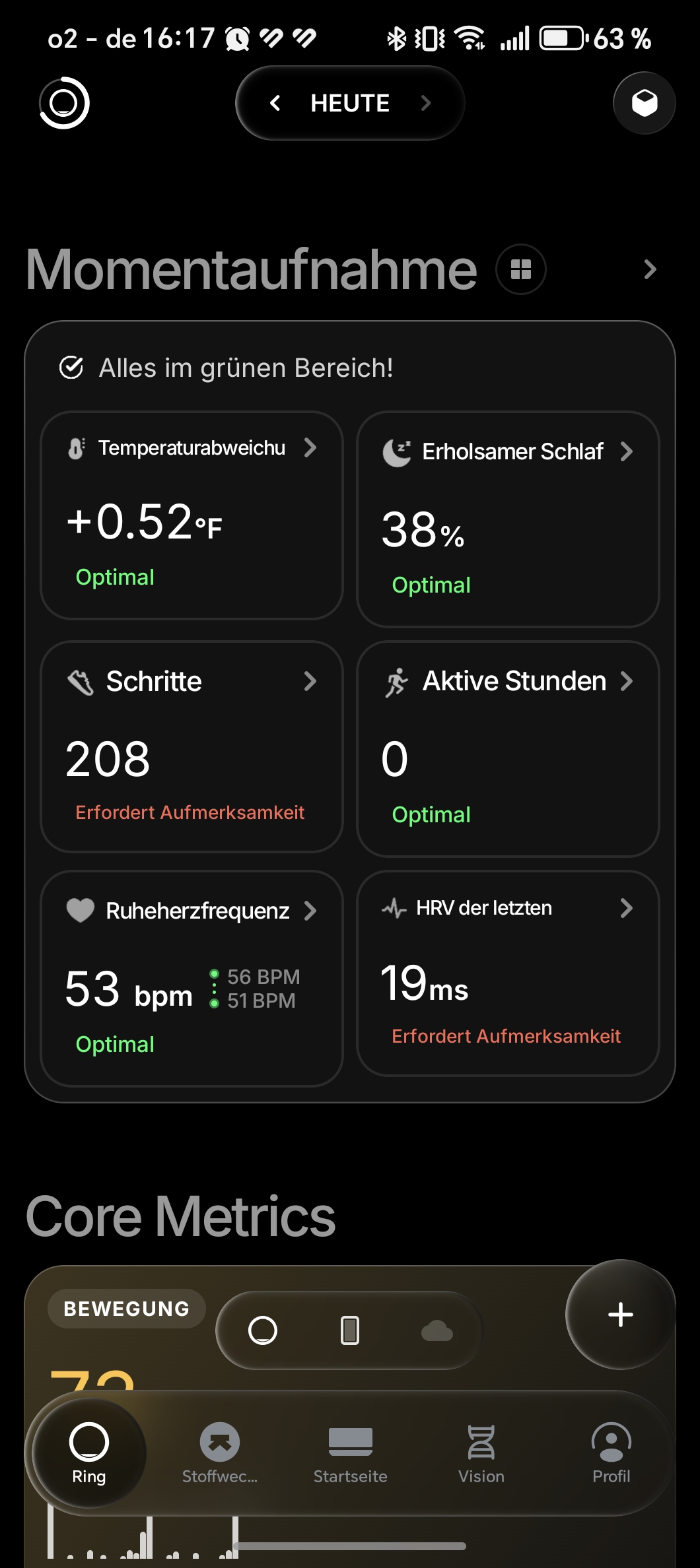Open the cube icon in the top bar
Viewport: 700px width, 1568px height.
(644, 103)
